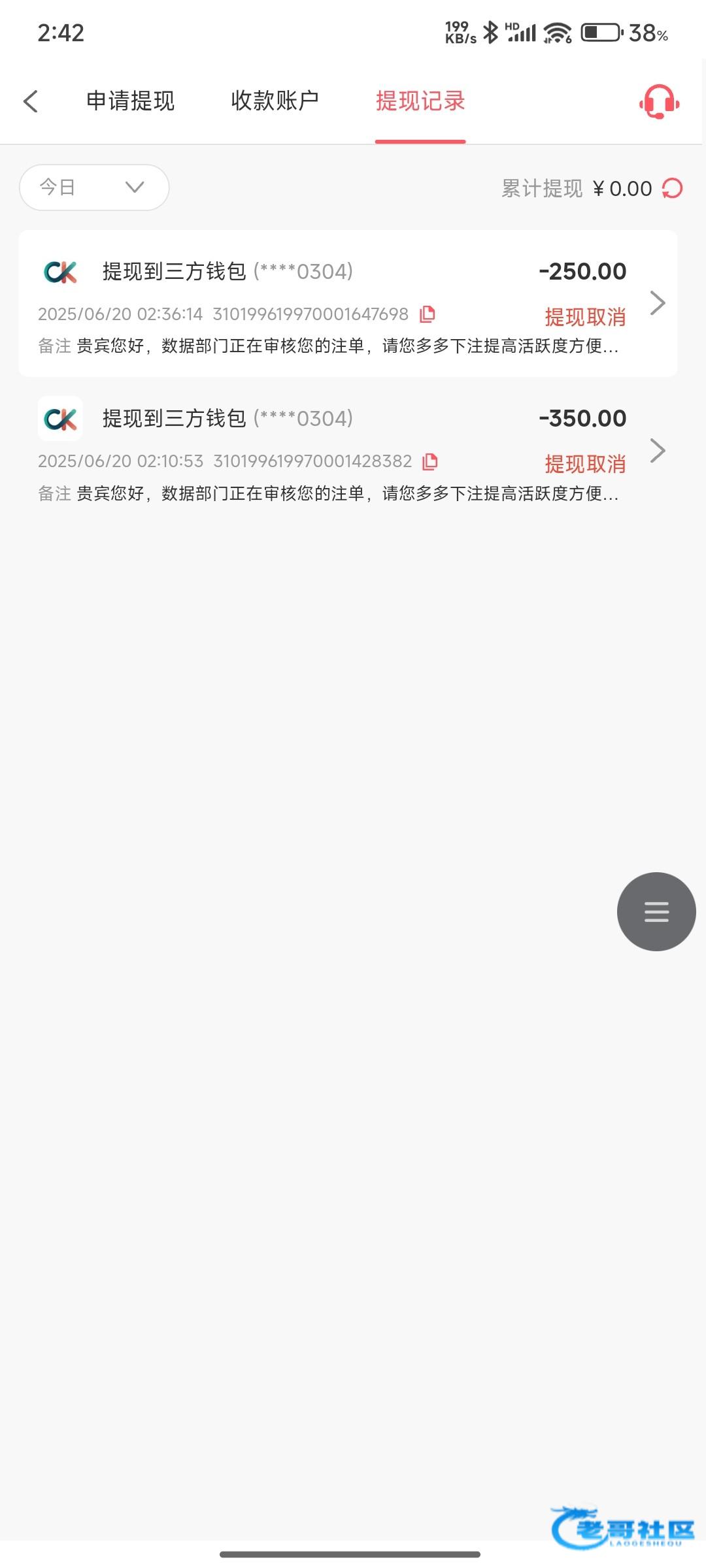Copy order number ending in 1647698
Screen dimensions: 706x1568
tap(428, 314)
